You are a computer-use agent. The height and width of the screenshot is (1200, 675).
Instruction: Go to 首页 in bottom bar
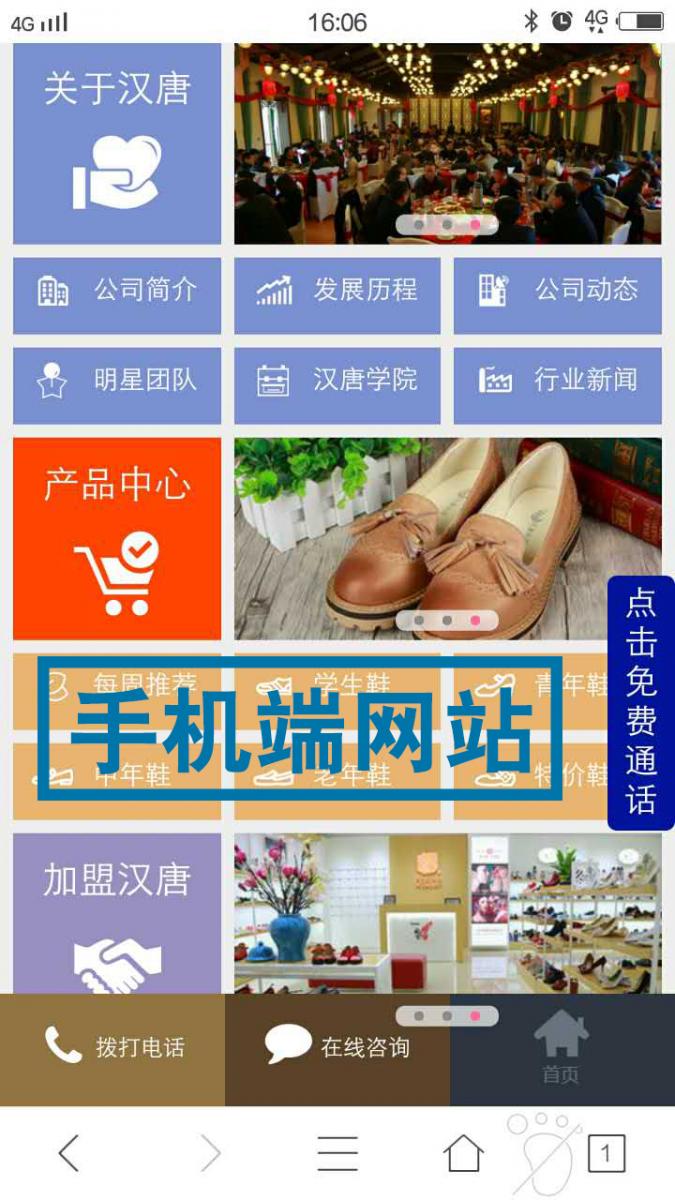[561, 1048]
